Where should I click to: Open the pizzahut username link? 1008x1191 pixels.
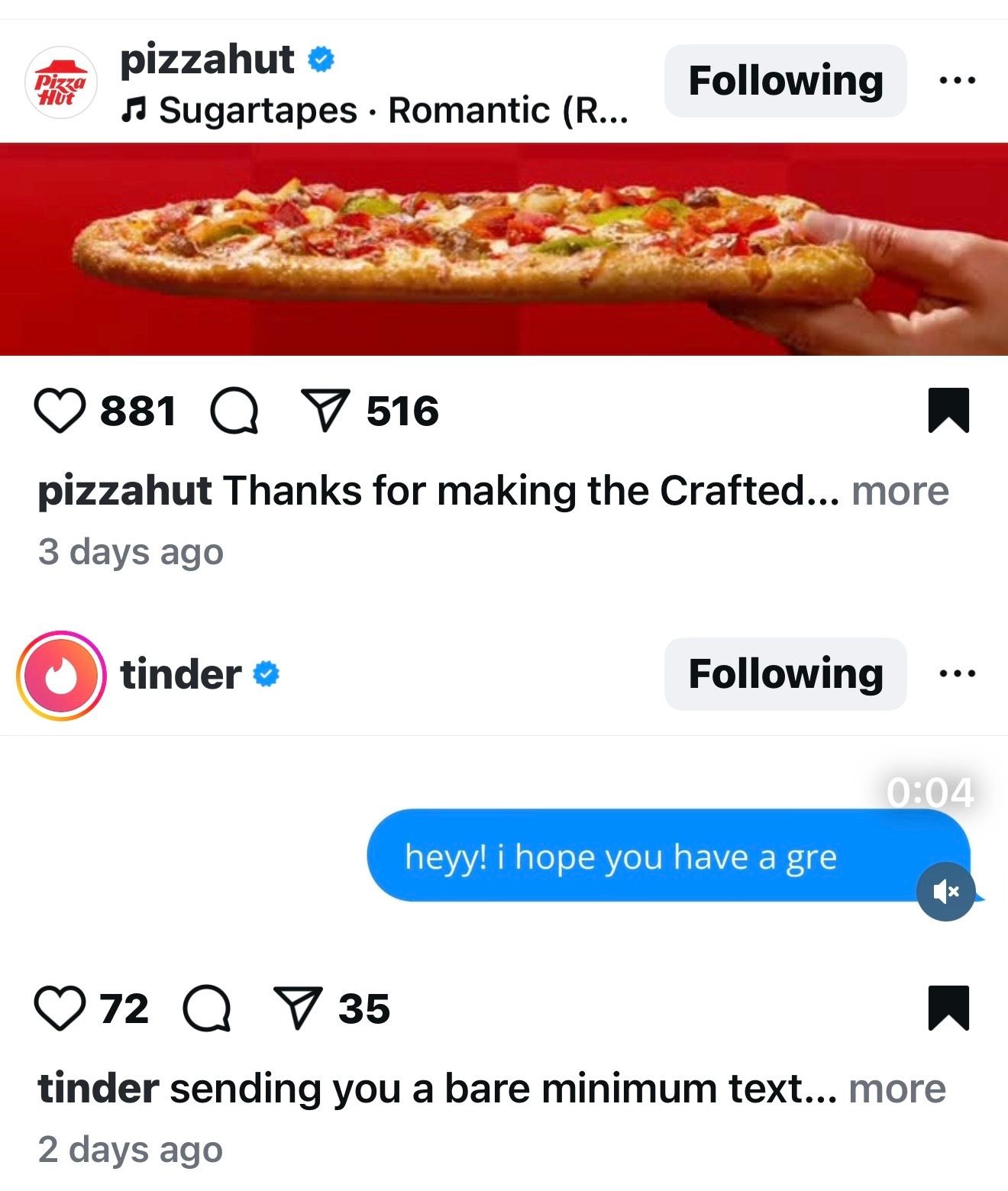[x=207, y=60]
